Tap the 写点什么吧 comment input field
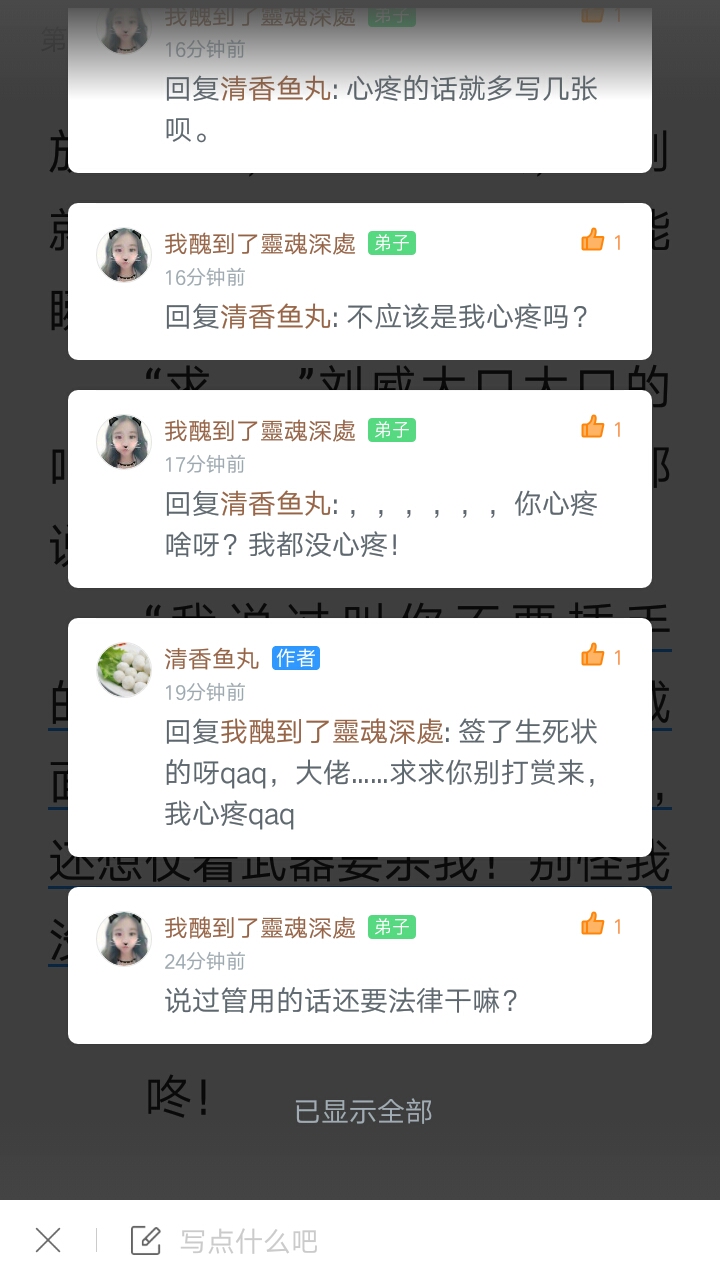The image size is (720, 1280). click(x=248, y=1241)
